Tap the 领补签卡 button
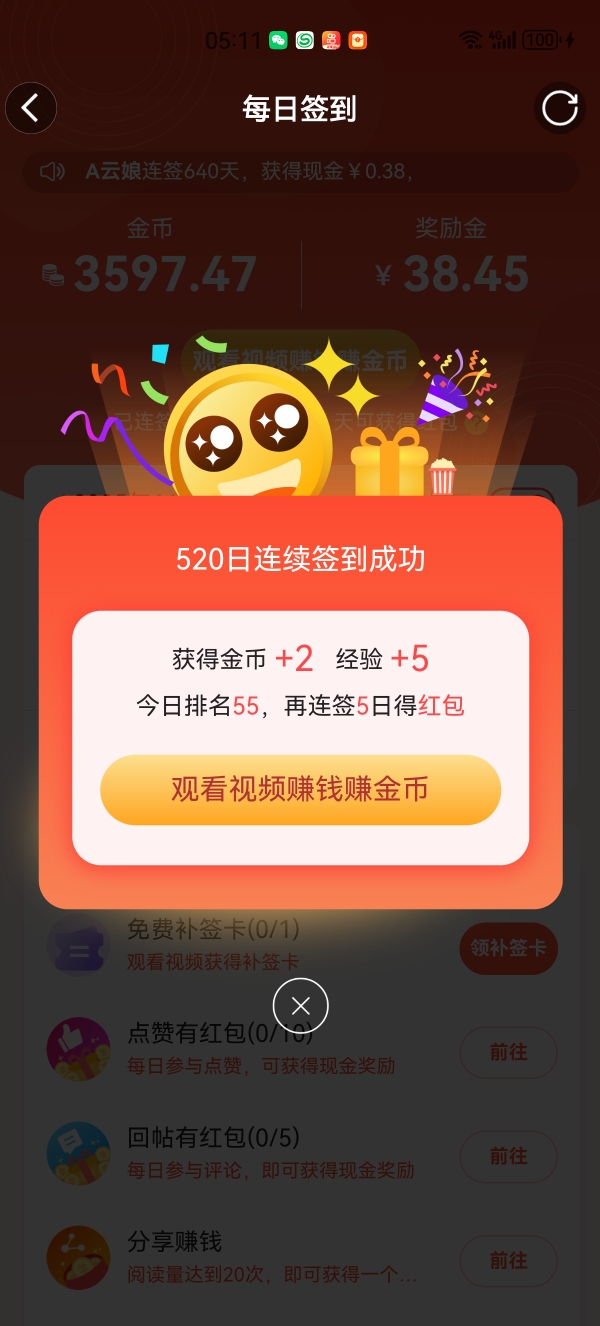This screenshot has height=1326, width=600. [x=508, y=947]
